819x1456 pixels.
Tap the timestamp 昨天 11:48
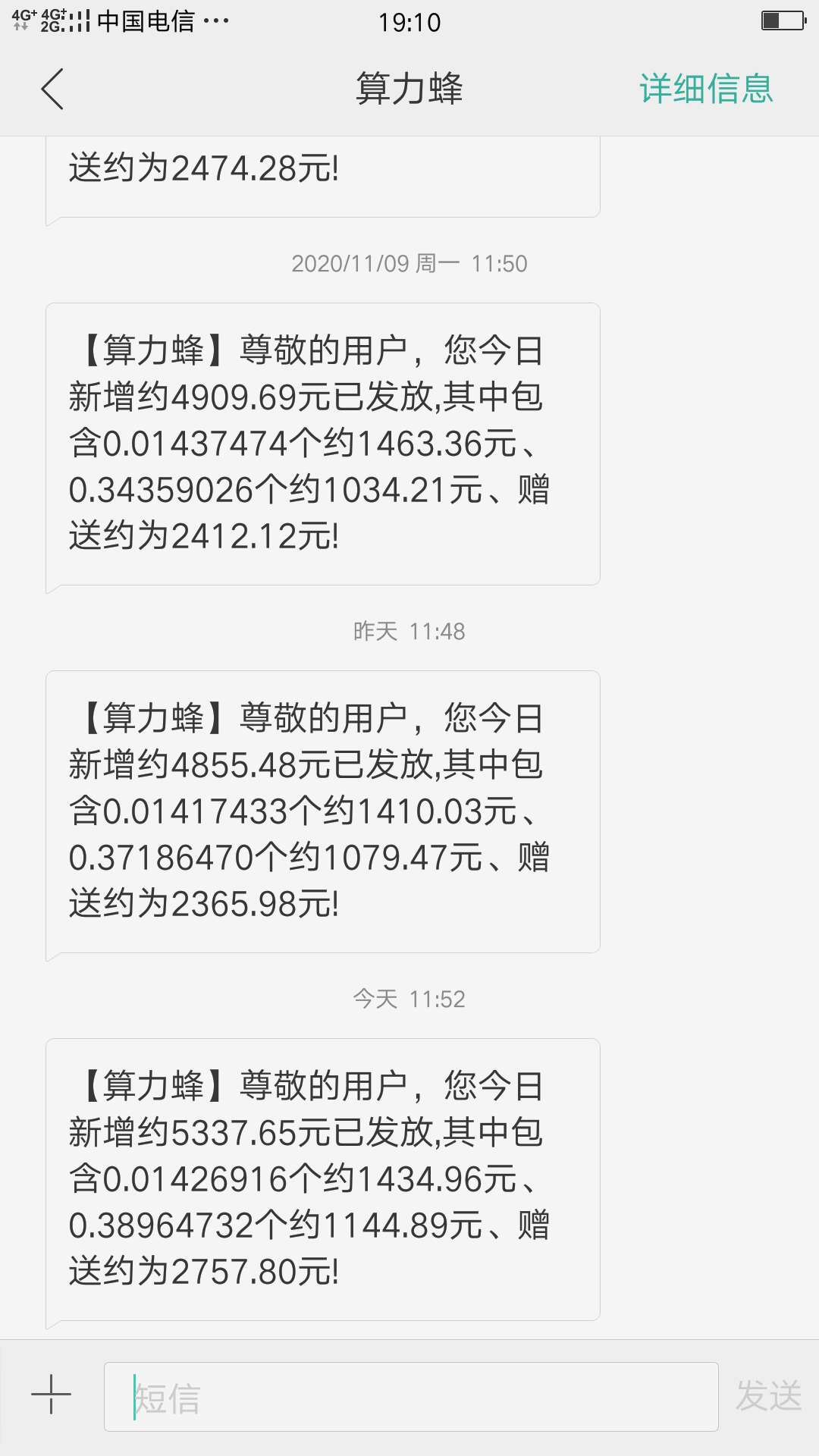409,629
